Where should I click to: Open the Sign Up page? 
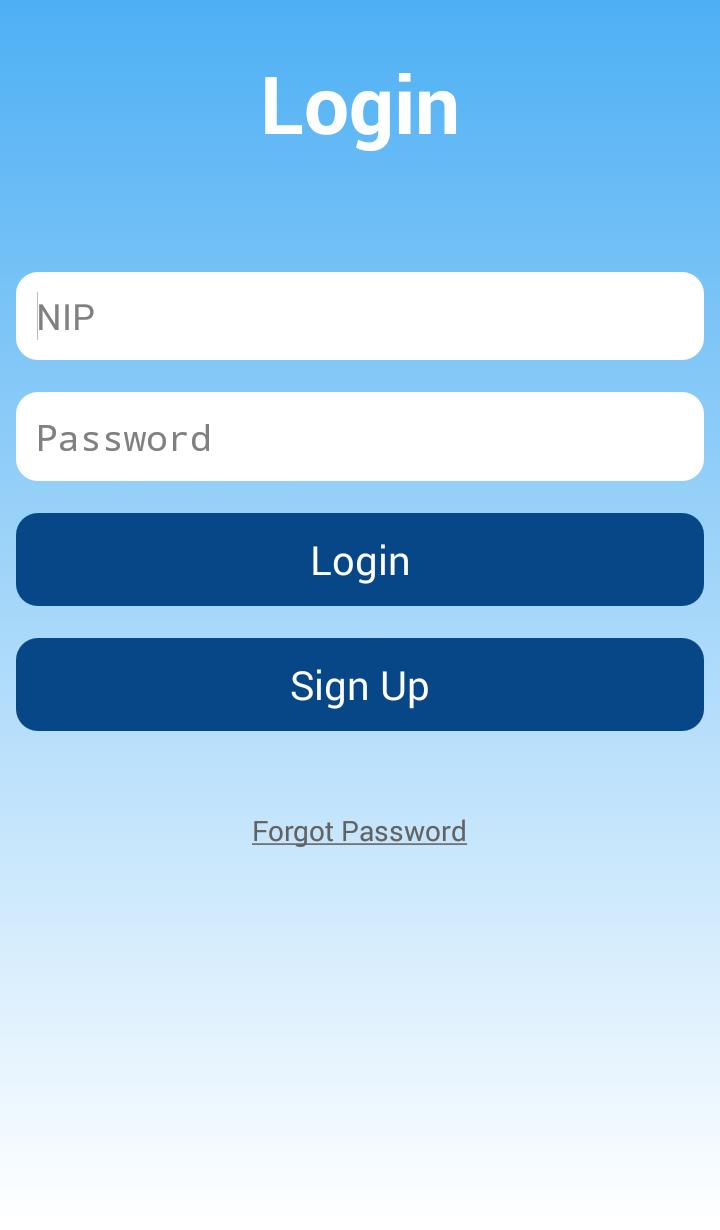click(x=360, y=685)
